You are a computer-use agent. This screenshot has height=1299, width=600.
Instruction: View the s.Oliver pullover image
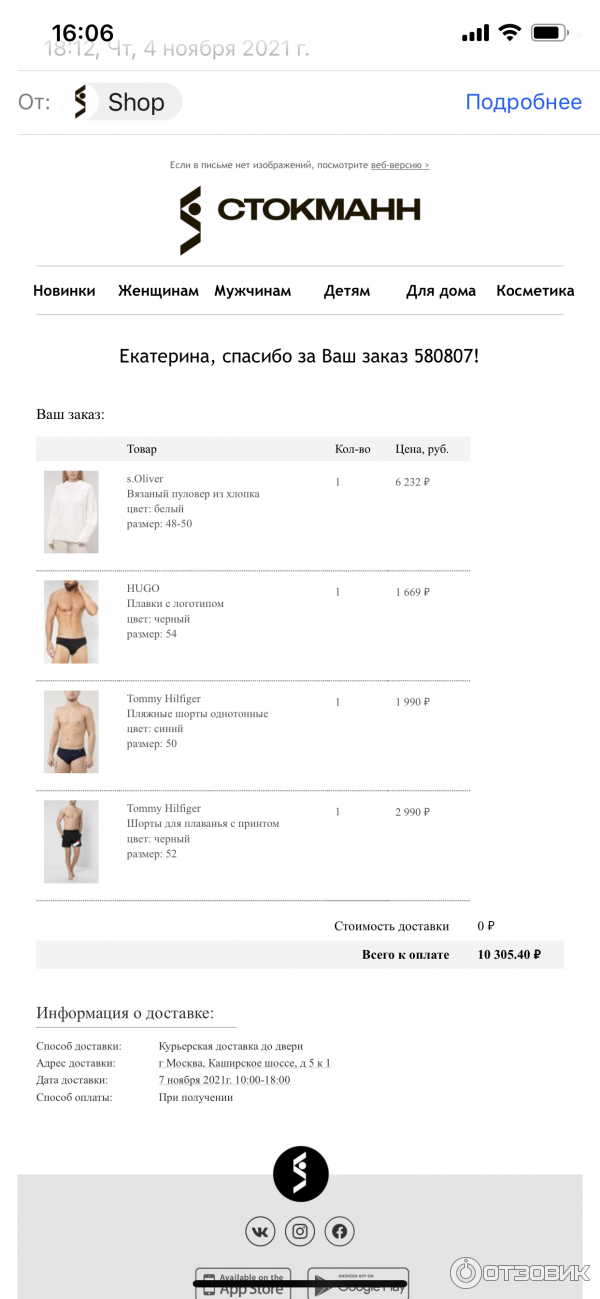(x=71, y=511)
